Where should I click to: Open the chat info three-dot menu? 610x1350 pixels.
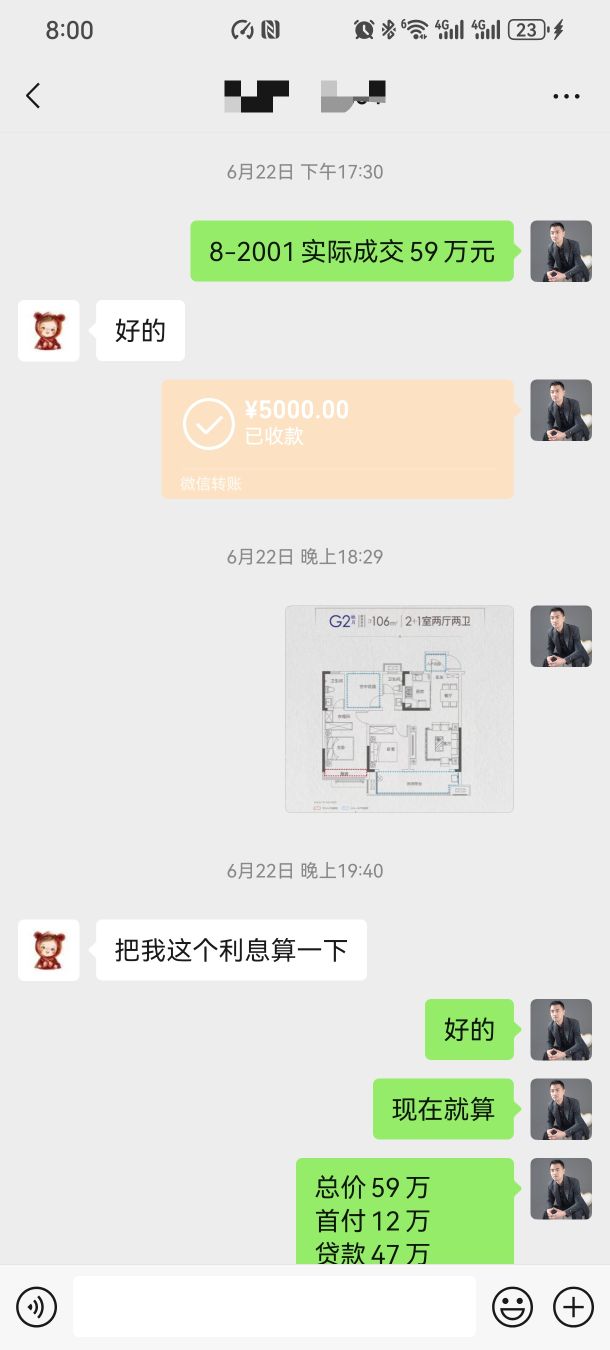566,97
